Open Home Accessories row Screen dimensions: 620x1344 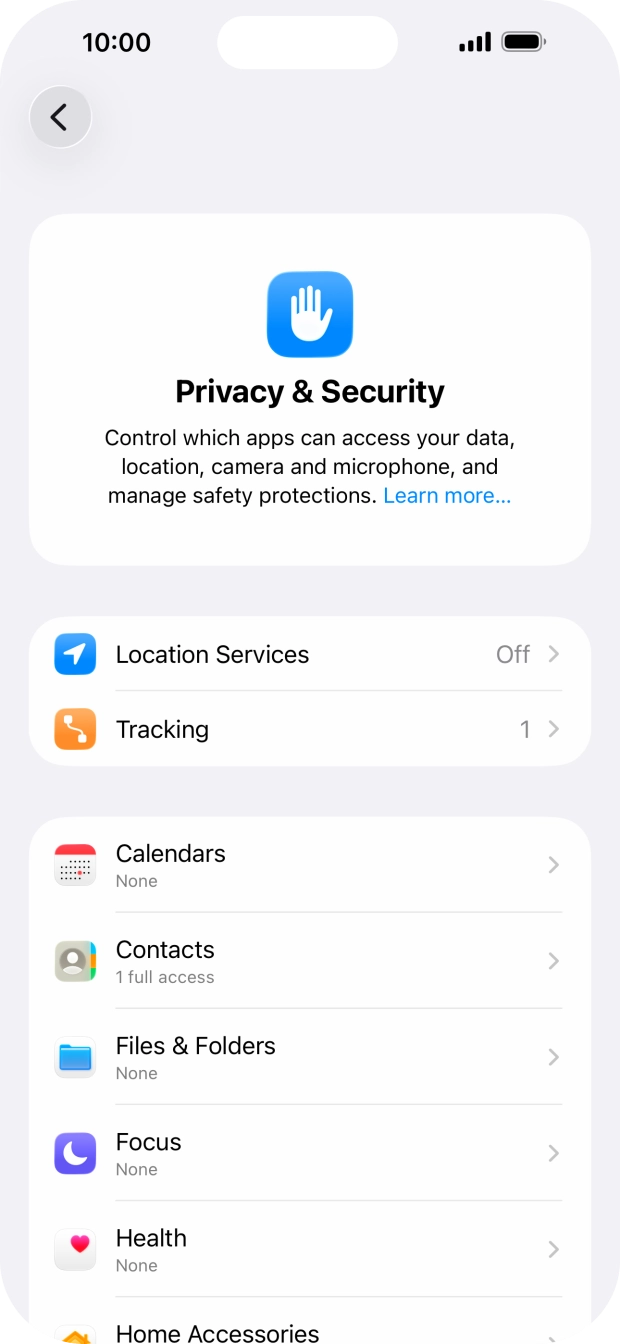(x=310, y=1331)
